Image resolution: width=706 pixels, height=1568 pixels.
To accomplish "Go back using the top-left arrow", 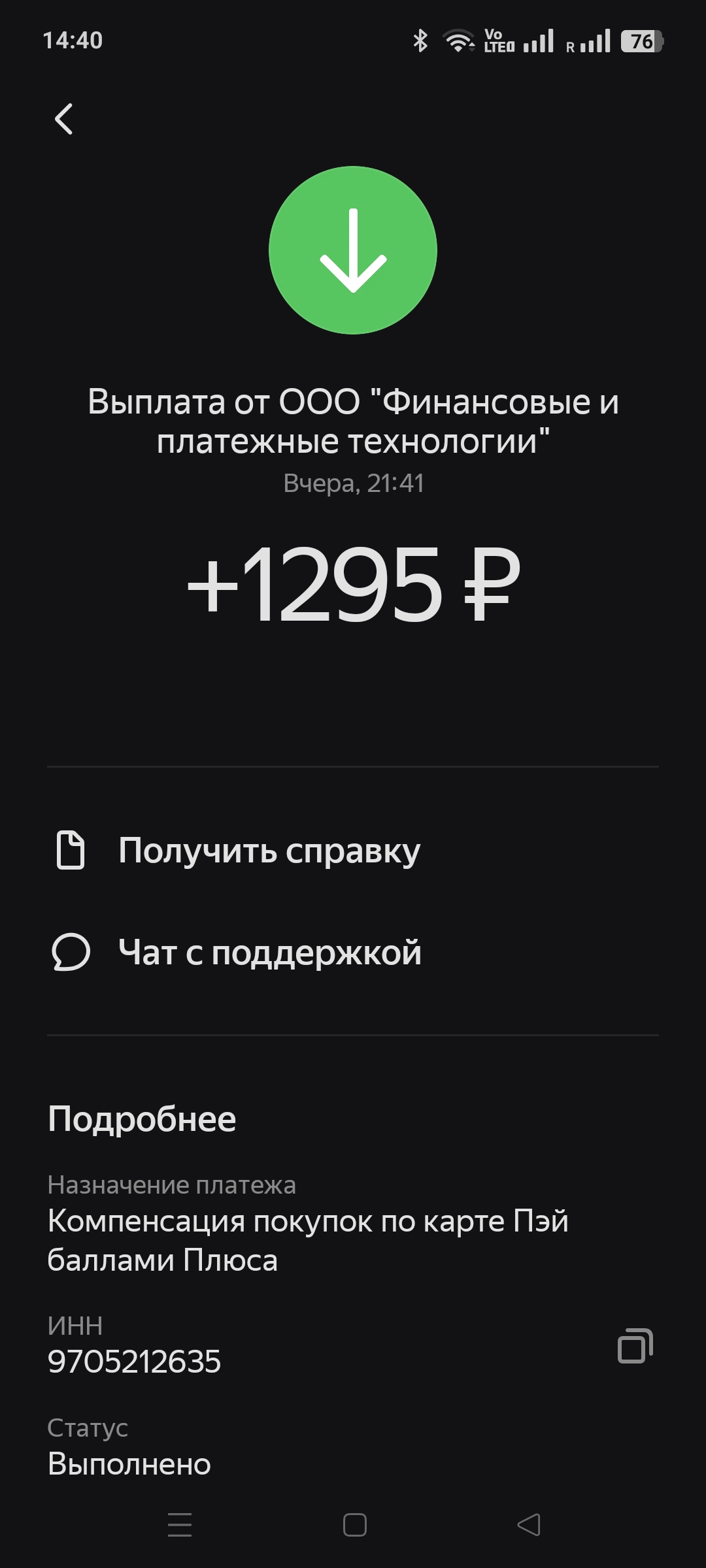I will pyautogui.click(x=63, y=119).
